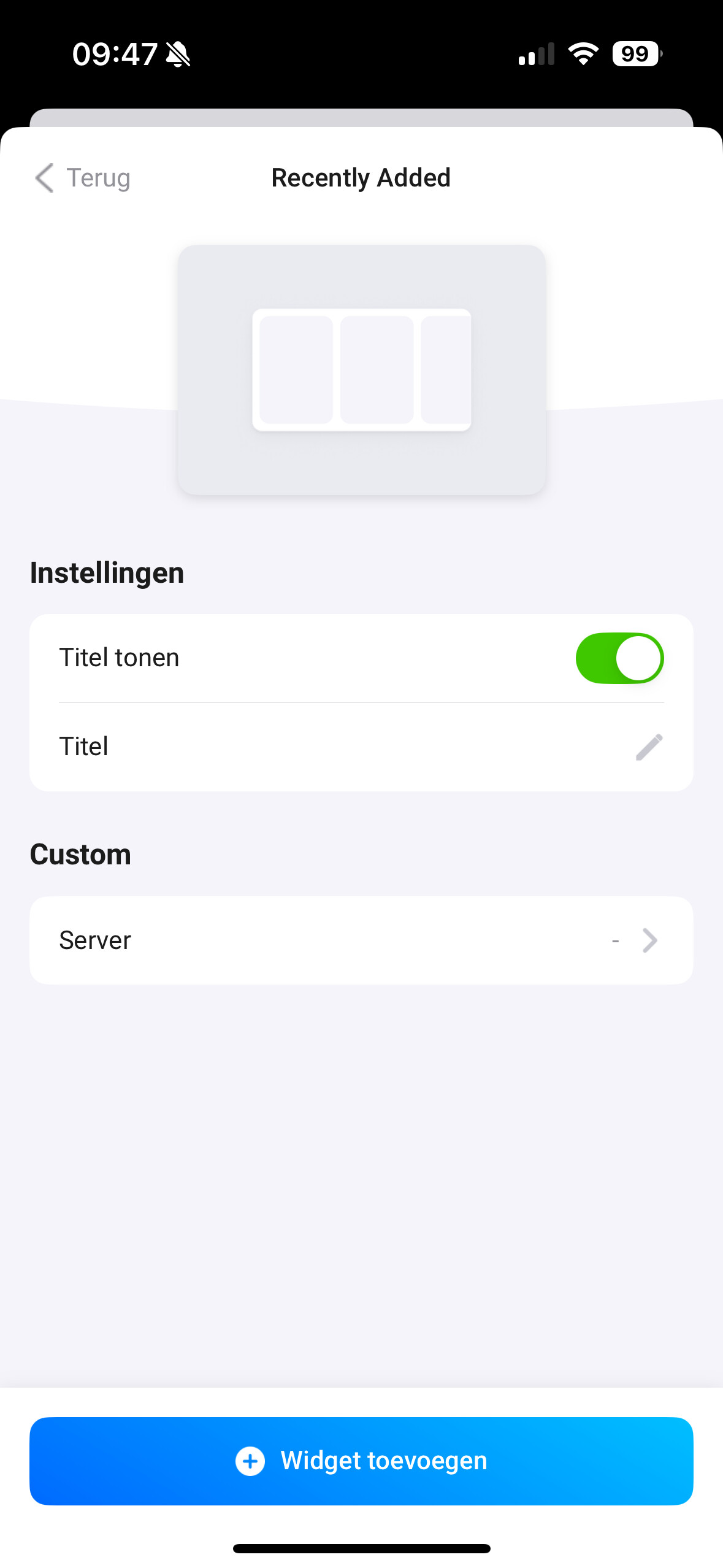Go back with the Terug button
This screenshot has height=1568, width=723.
(83, 178)
